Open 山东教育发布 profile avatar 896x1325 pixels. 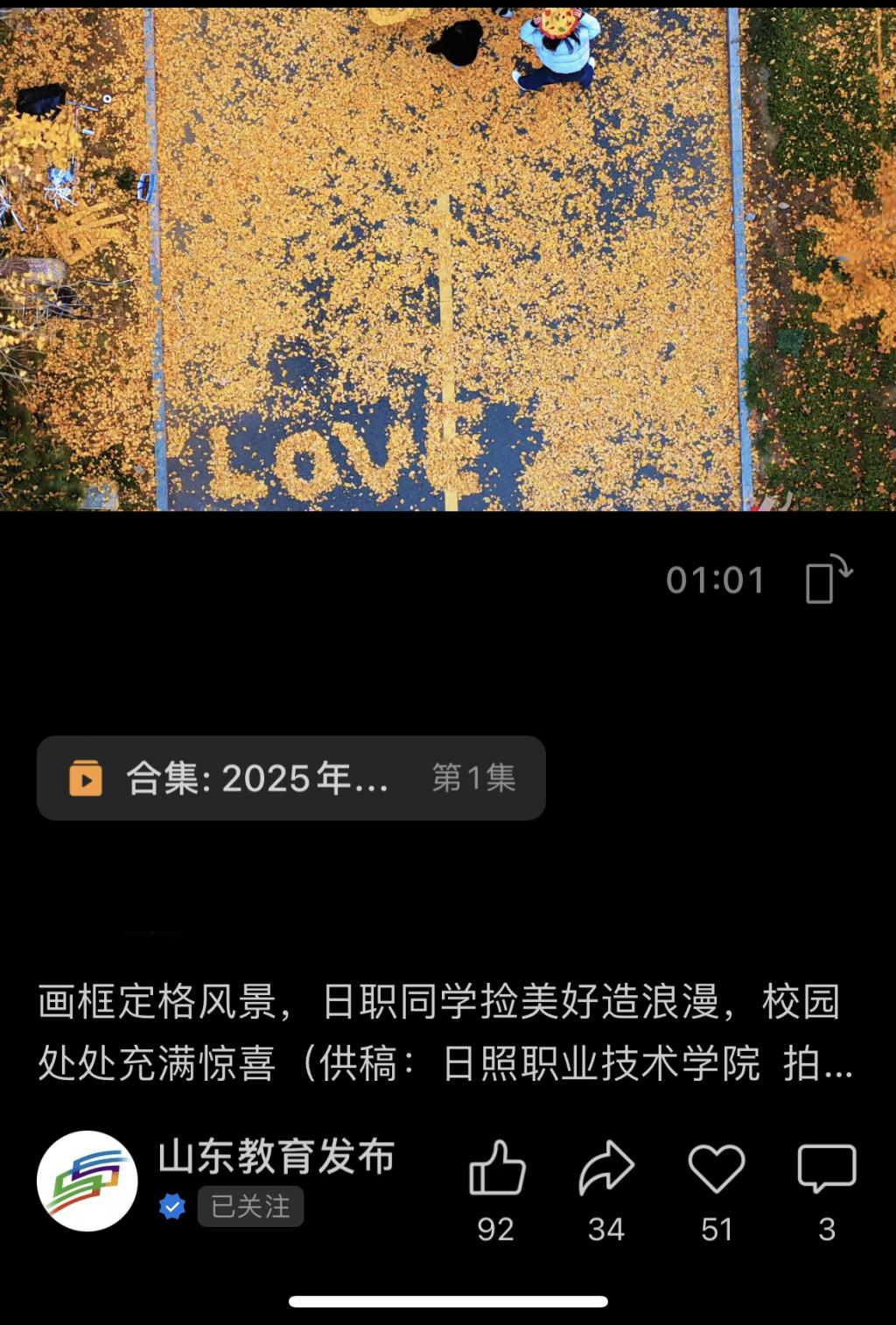click(87, 1181)
